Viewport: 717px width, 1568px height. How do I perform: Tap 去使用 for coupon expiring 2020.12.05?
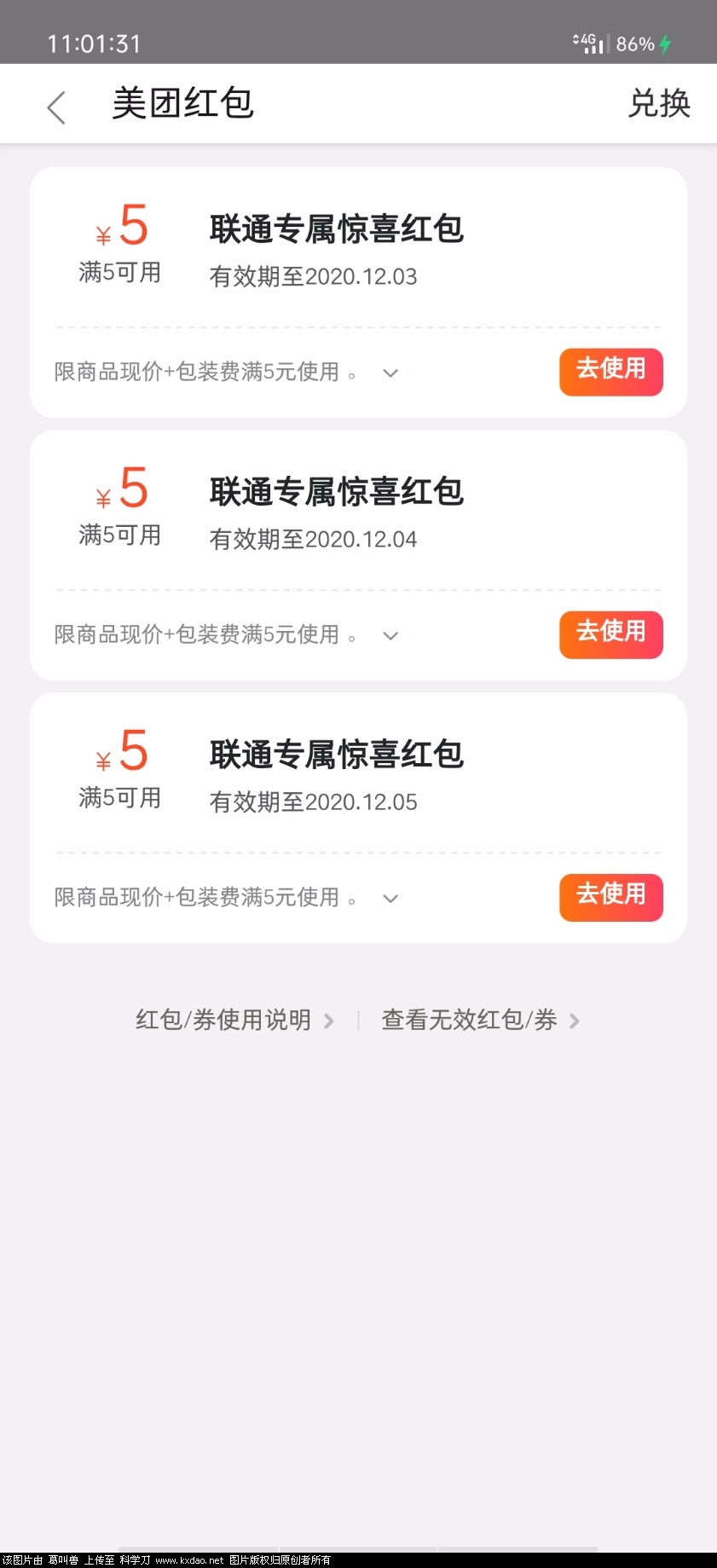(x=610, y=897)
